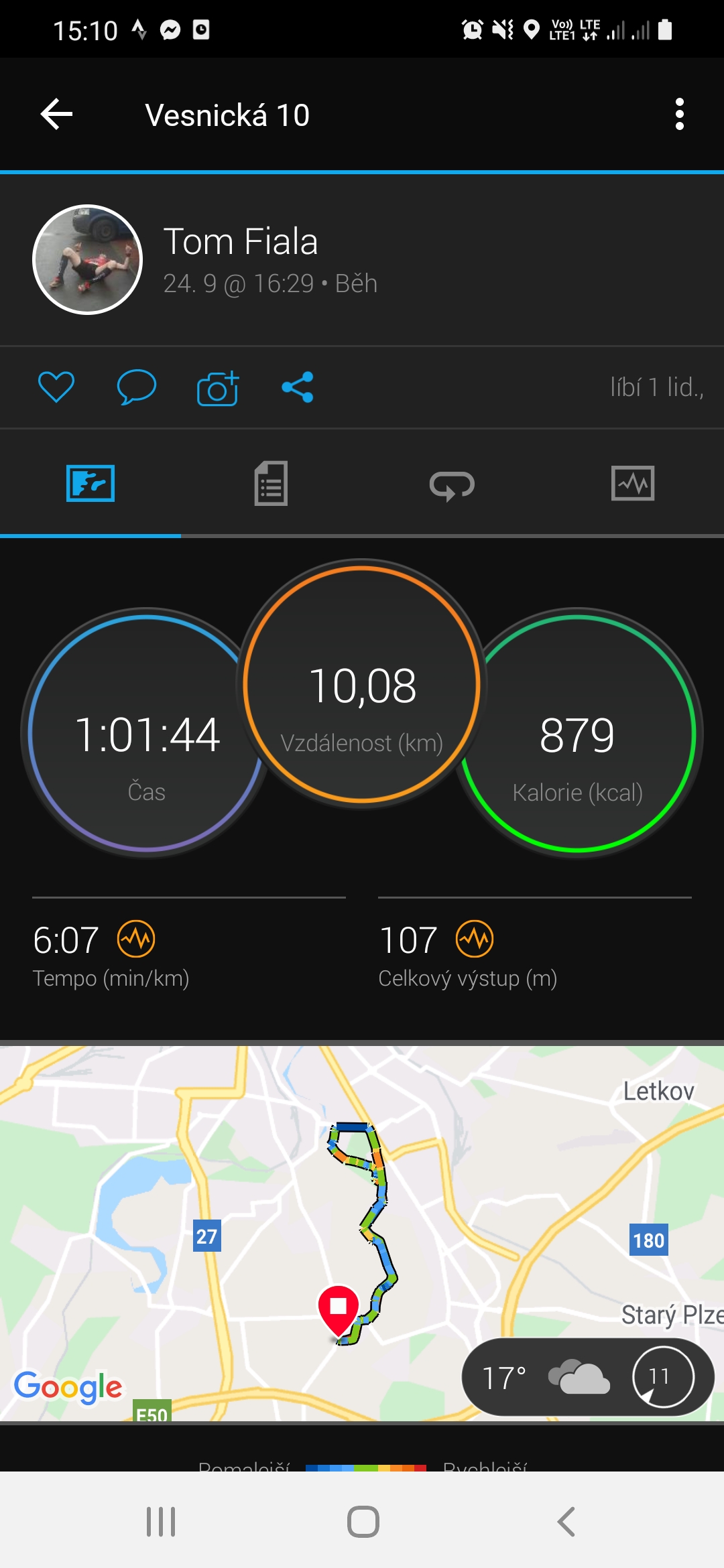This screenshot has height=1568, width=724.
Task: Go back using the app bar arrow
Action: coord(57,115)
